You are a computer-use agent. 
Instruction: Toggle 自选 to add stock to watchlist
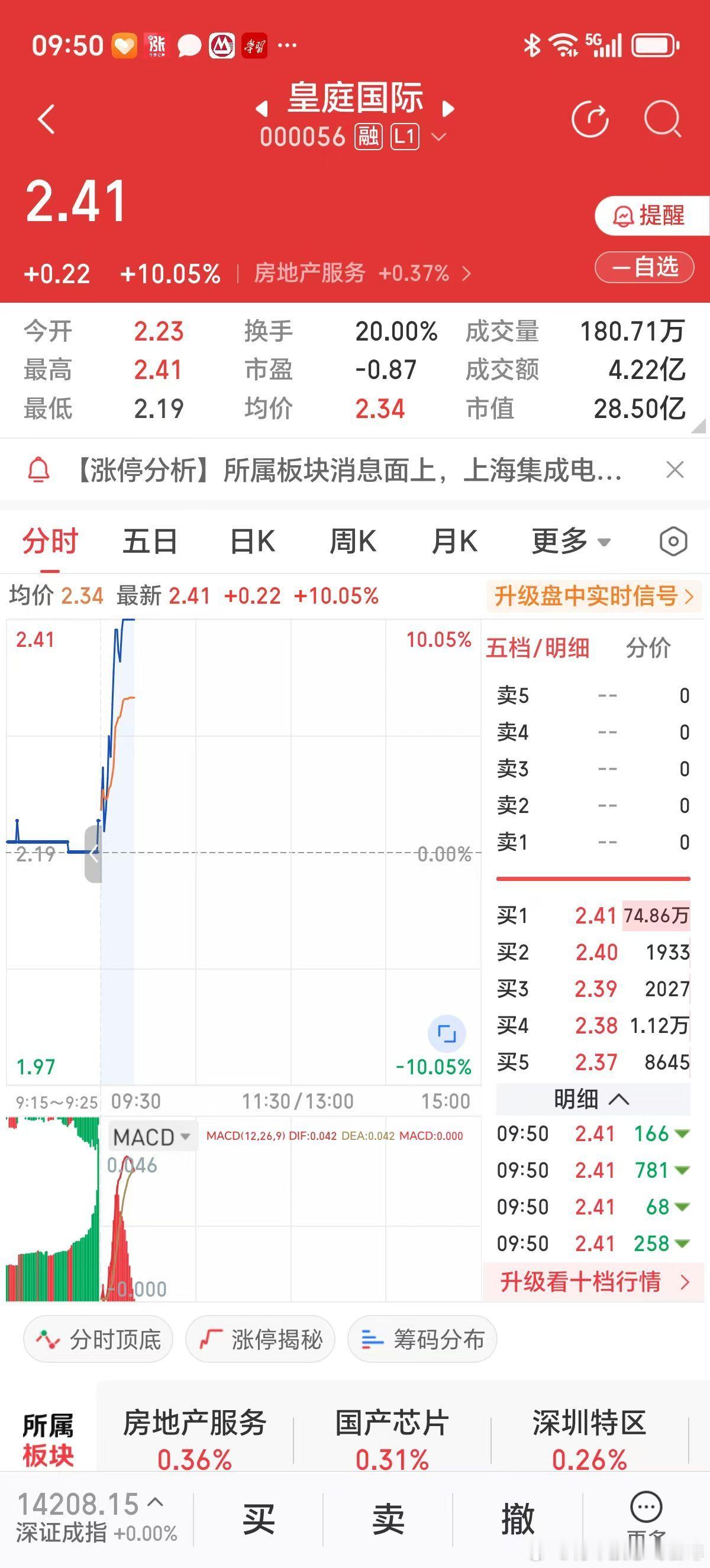[643, 268]
